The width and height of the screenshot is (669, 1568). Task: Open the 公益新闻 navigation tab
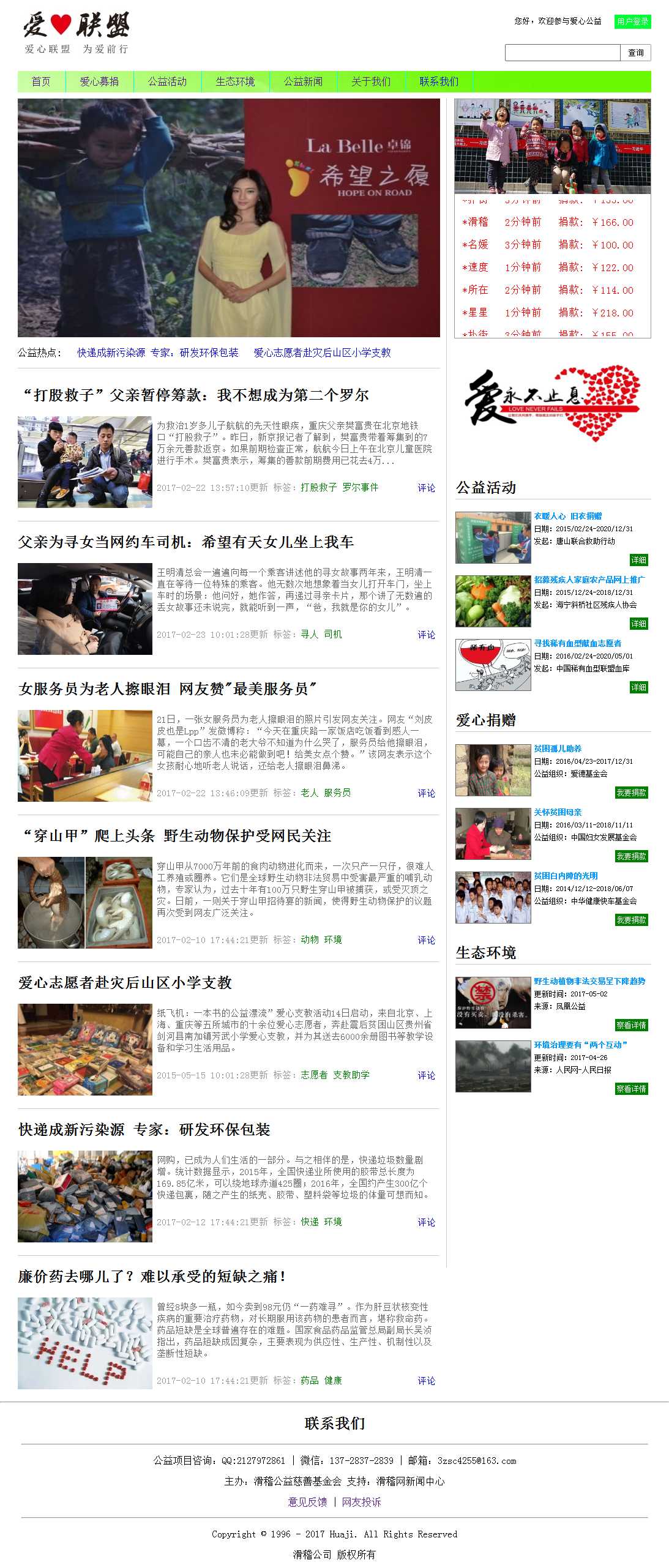[303, 81]
